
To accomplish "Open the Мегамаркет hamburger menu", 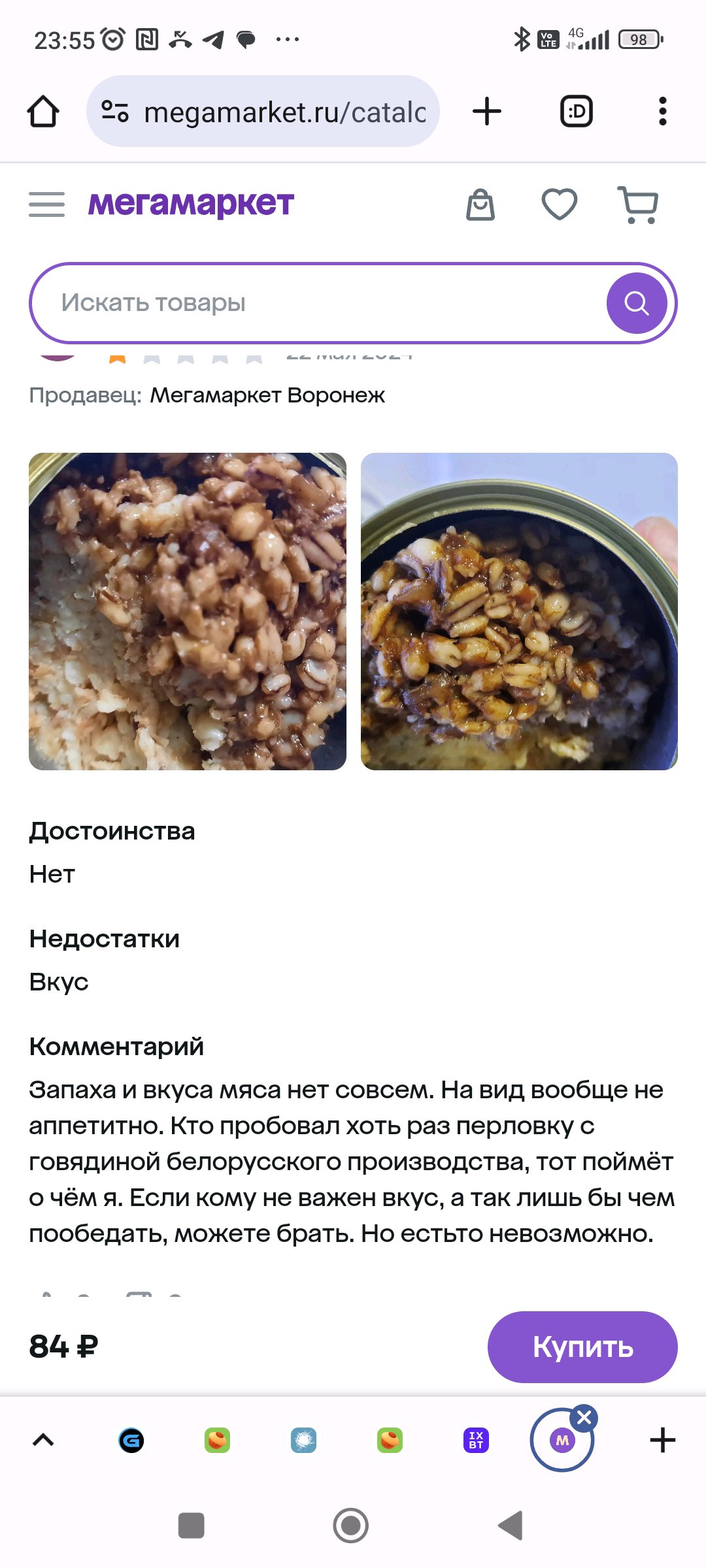I will pos(46,204).
